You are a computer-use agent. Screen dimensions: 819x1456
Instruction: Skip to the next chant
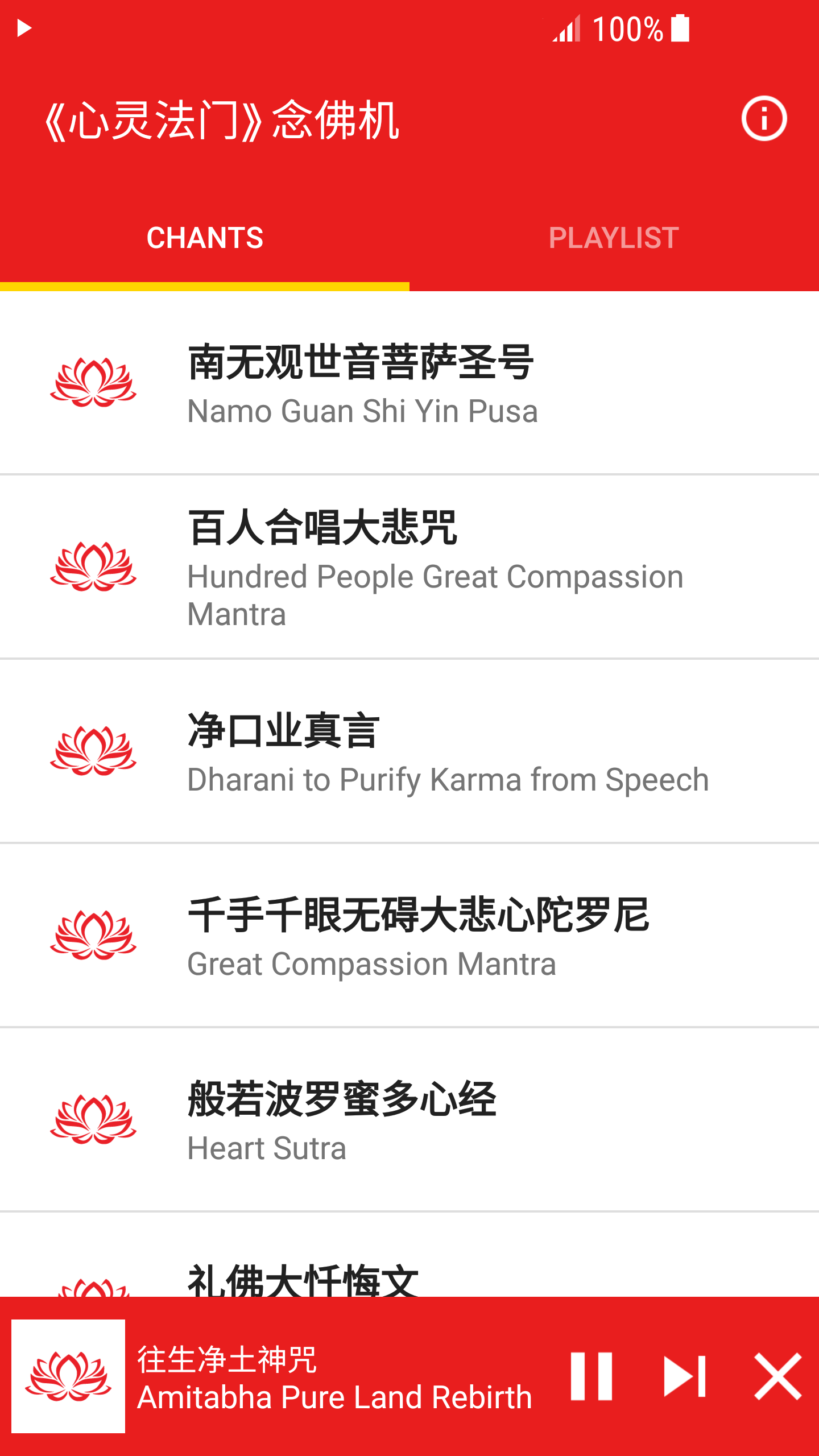tap(685, 1376)
